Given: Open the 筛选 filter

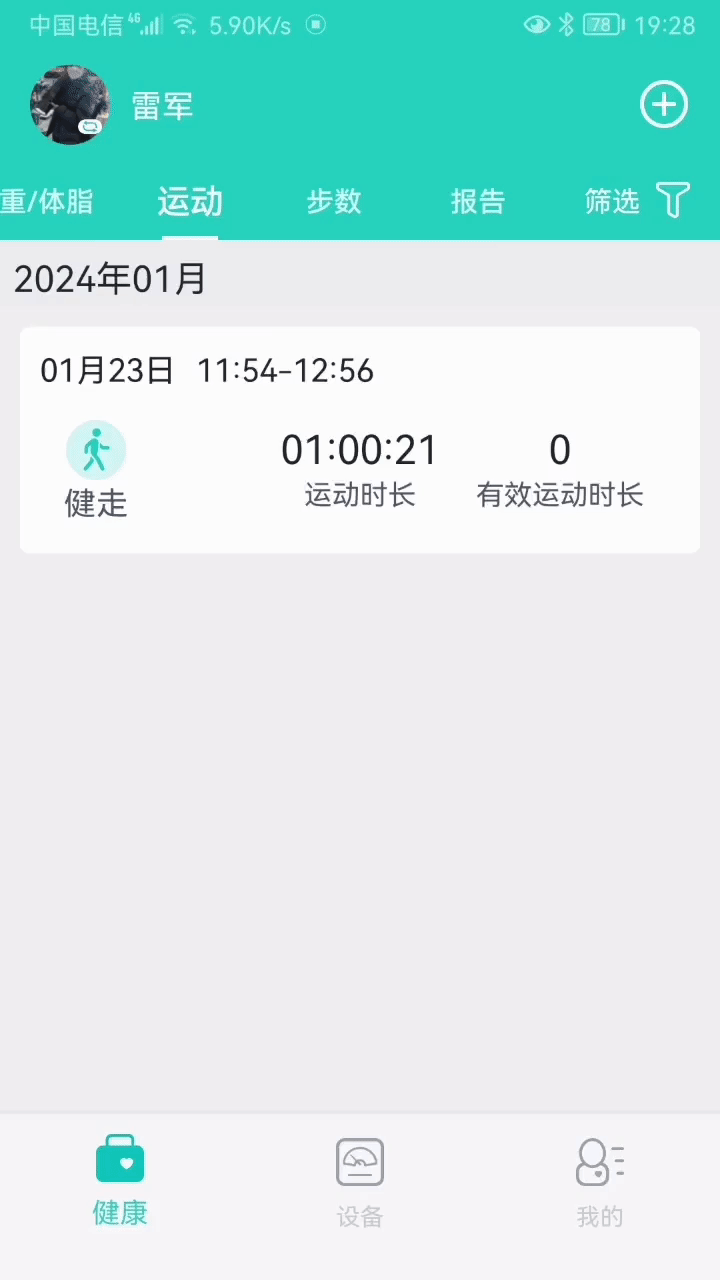Looking at the screenshot, I should click(x=638, y=201).
